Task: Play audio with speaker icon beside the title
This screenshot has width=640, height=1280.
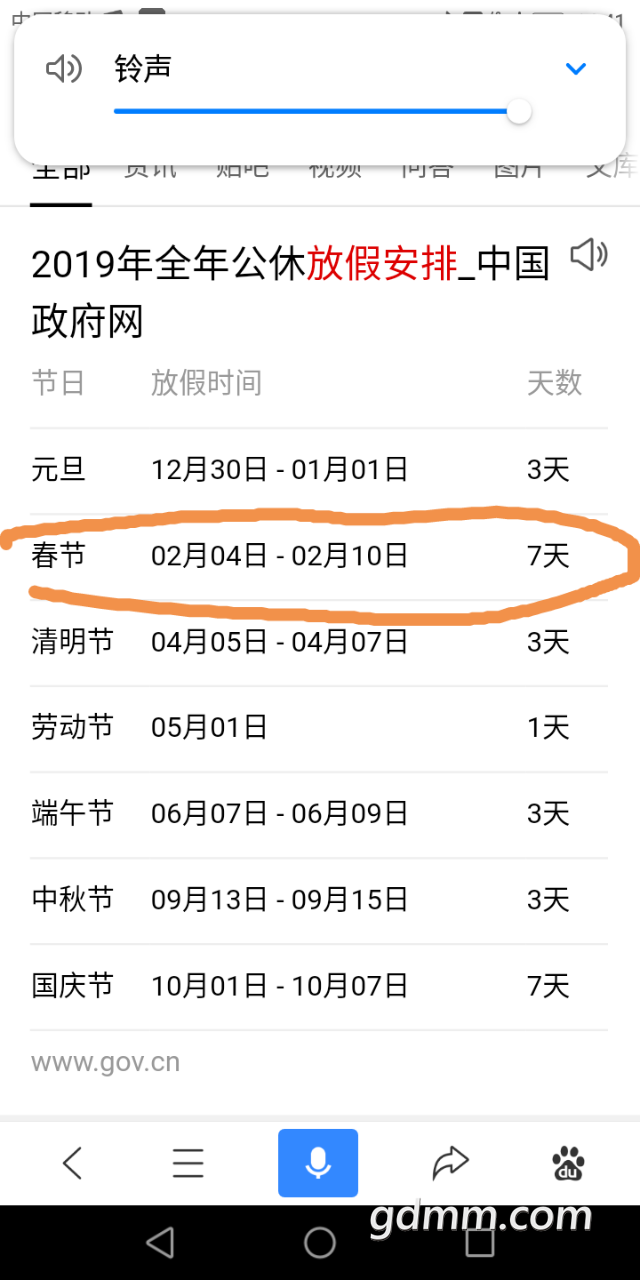Action: point(589,255)
